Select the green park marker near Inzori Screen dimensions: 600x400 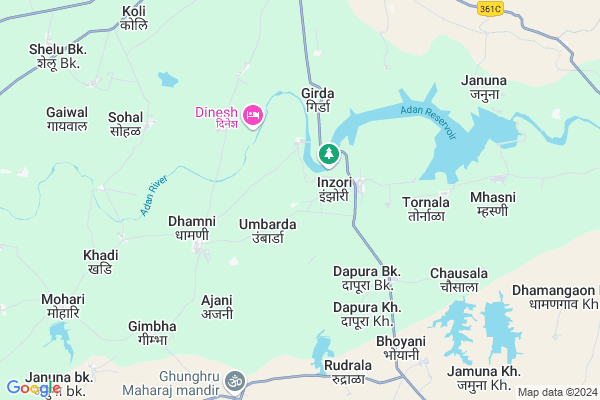click(328, 155)
